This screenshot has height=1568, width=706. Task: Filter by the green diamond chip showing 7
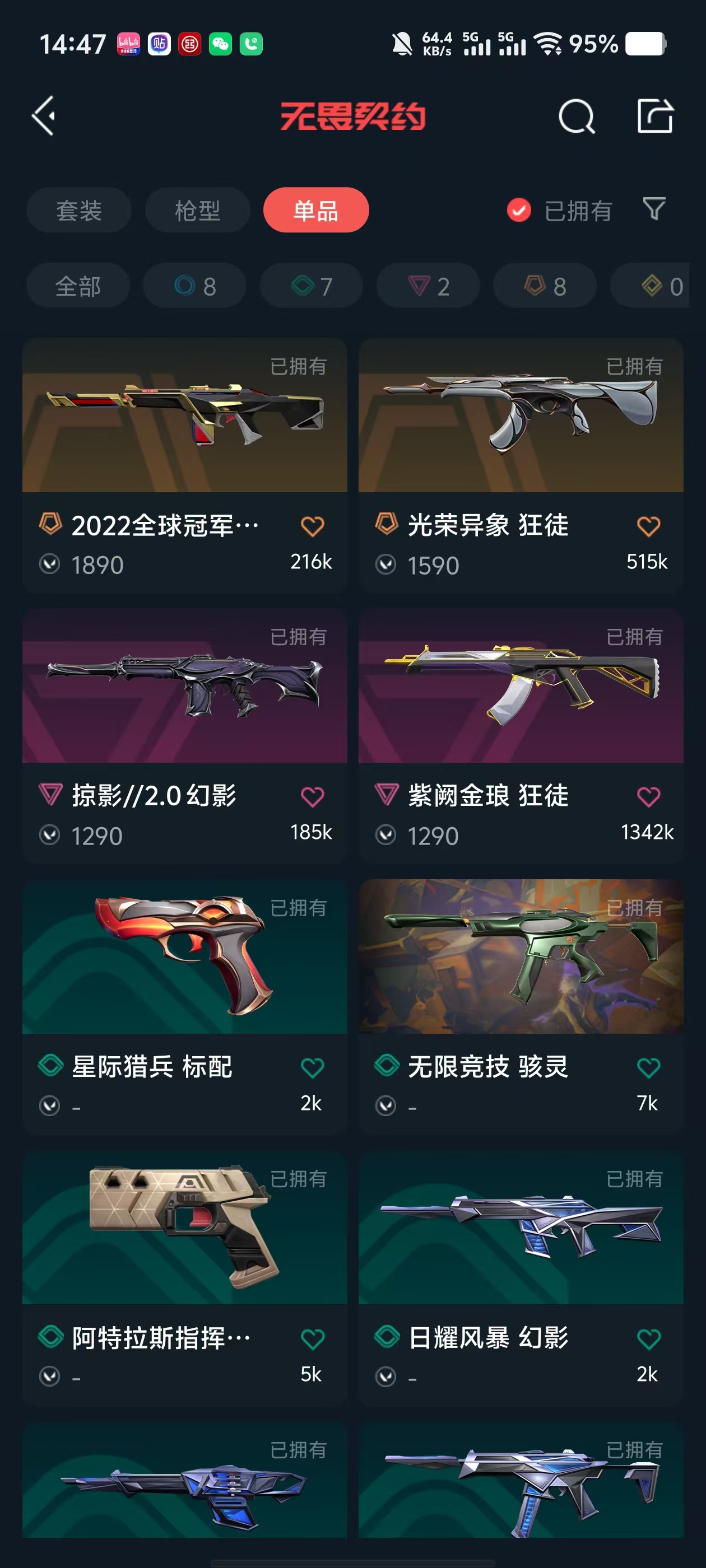coord(312,286)
